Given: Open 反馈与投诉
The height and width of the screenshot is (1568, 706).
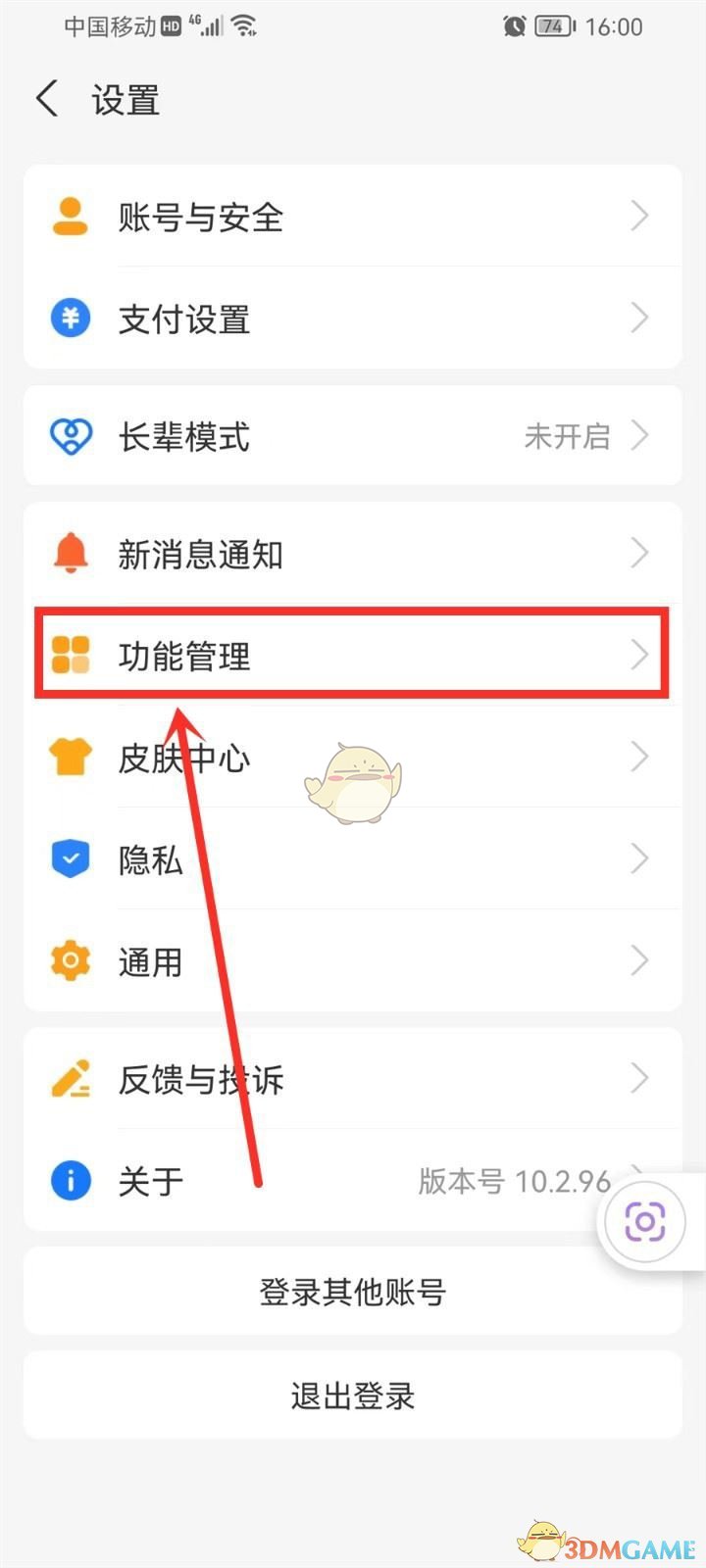Looking at the screenshot, I should pyautogui.click(x=351, y=1079).
